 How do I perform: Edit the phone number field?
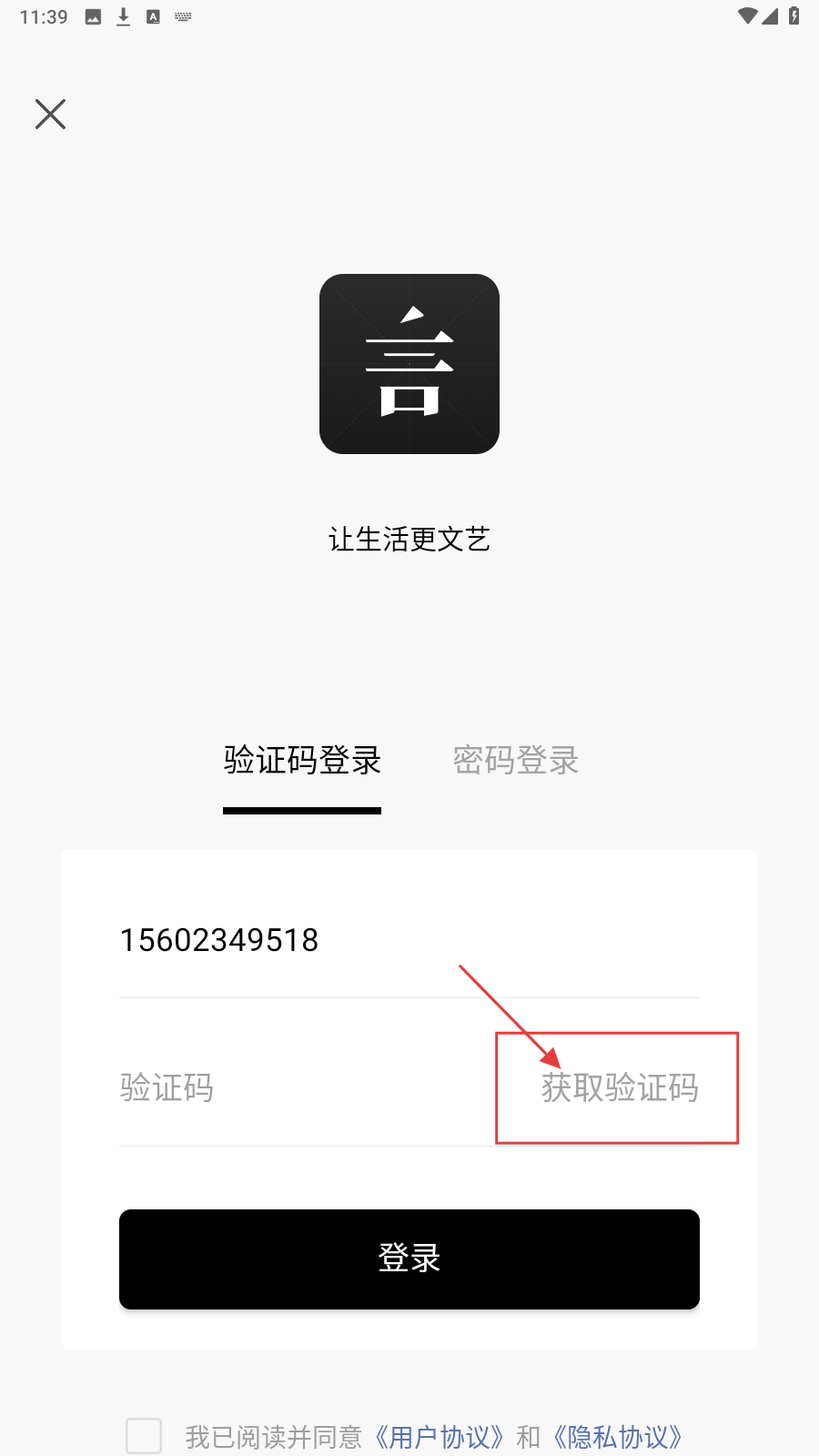tap(364, 940)
